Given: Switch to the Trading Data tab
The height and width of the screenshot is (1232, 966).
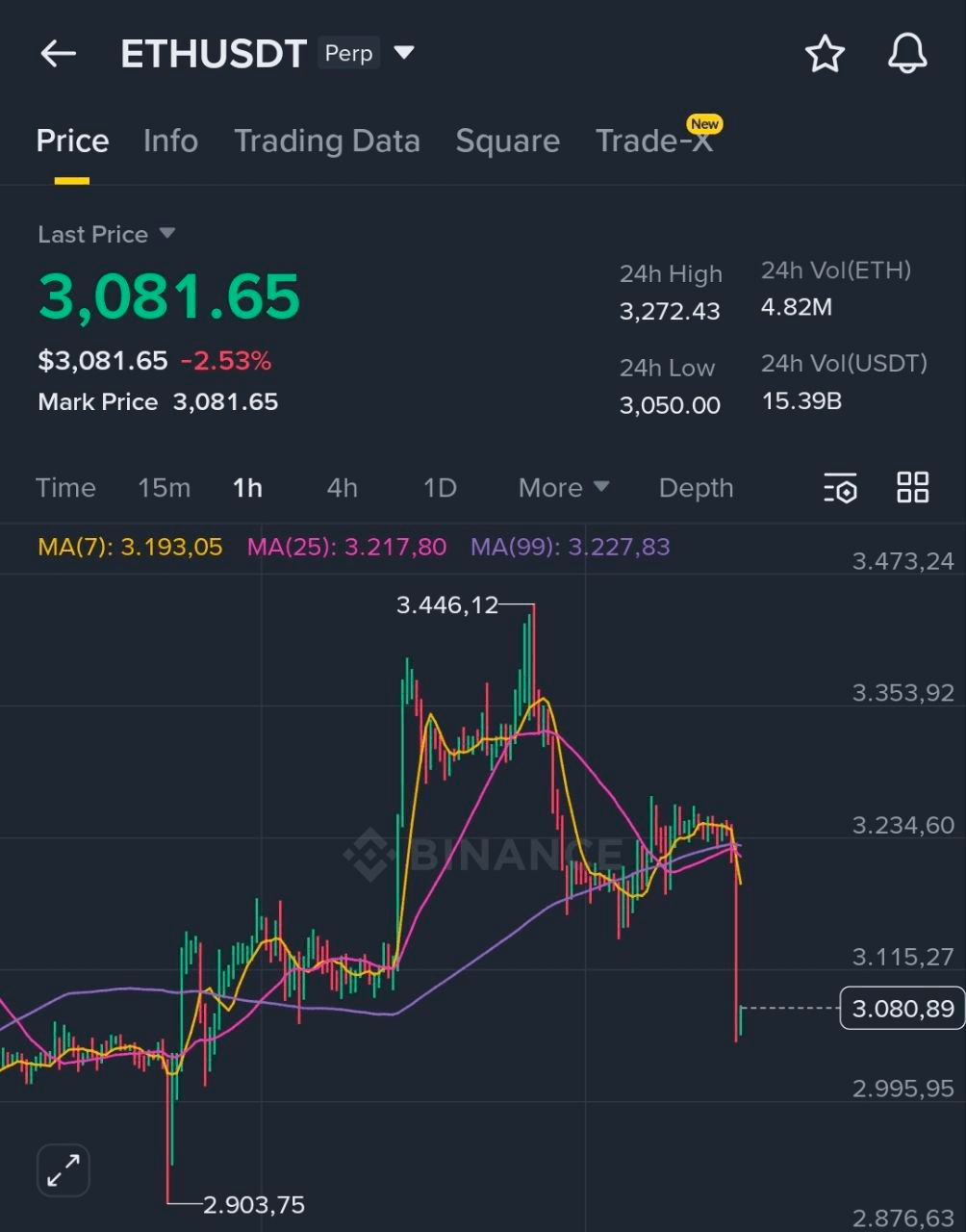Looking at the screenshot, I should [x=326, y=141].
